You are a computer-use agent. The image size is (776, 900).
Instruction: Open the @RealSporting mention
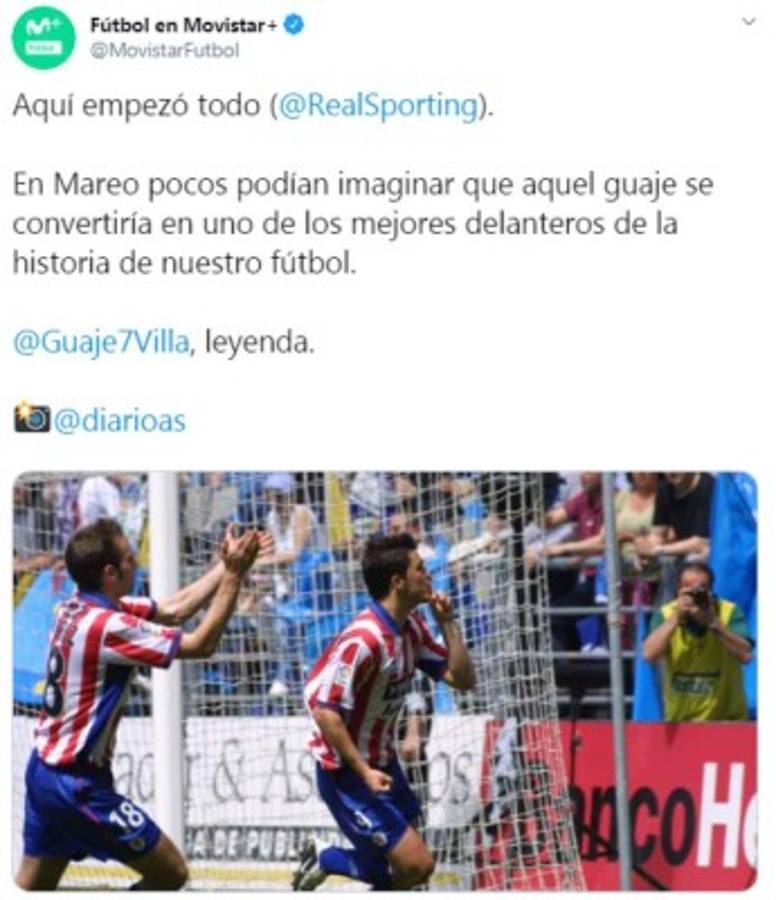378,107
